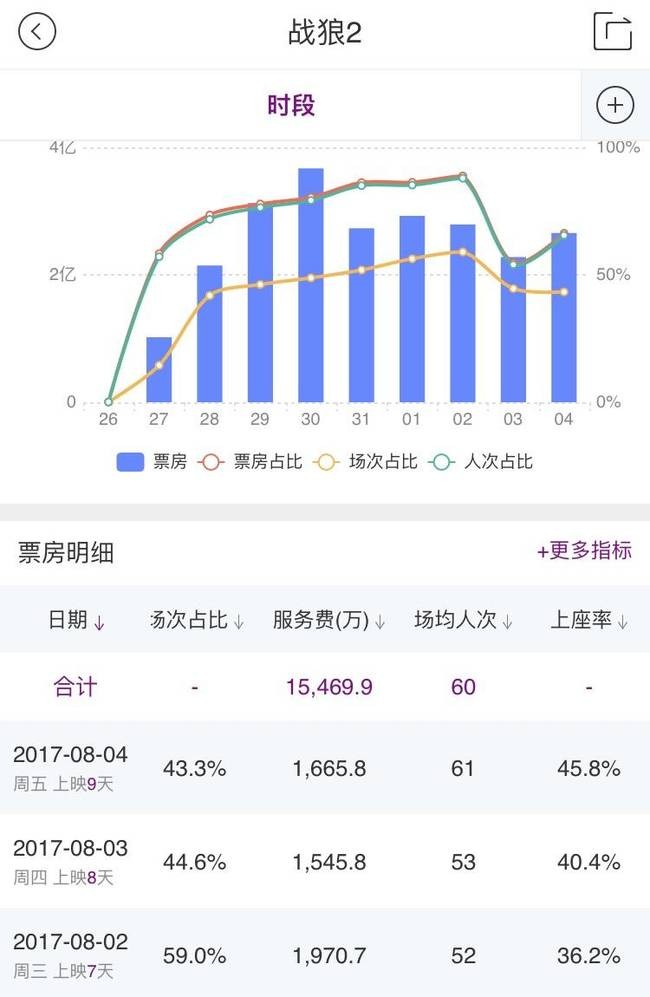
Task: Go back from 战狼2 page
Action: click(37, 32)
